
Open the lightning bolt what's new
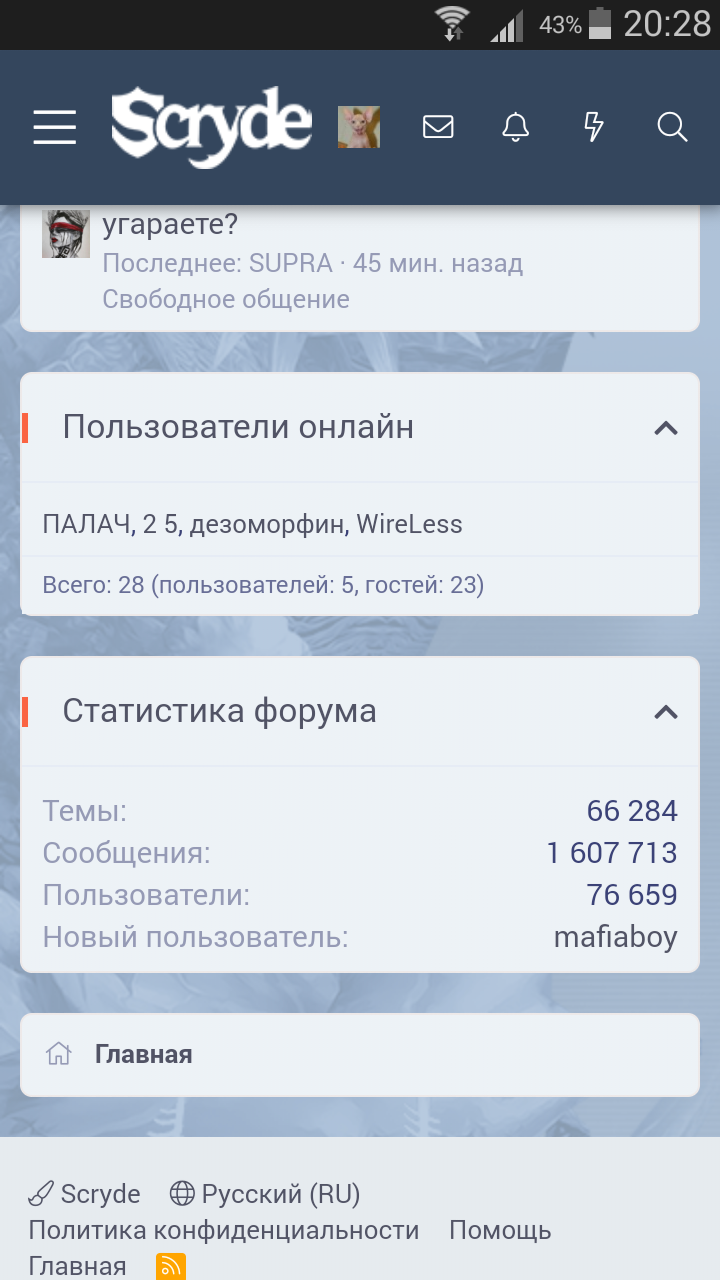tap(593, 127)
